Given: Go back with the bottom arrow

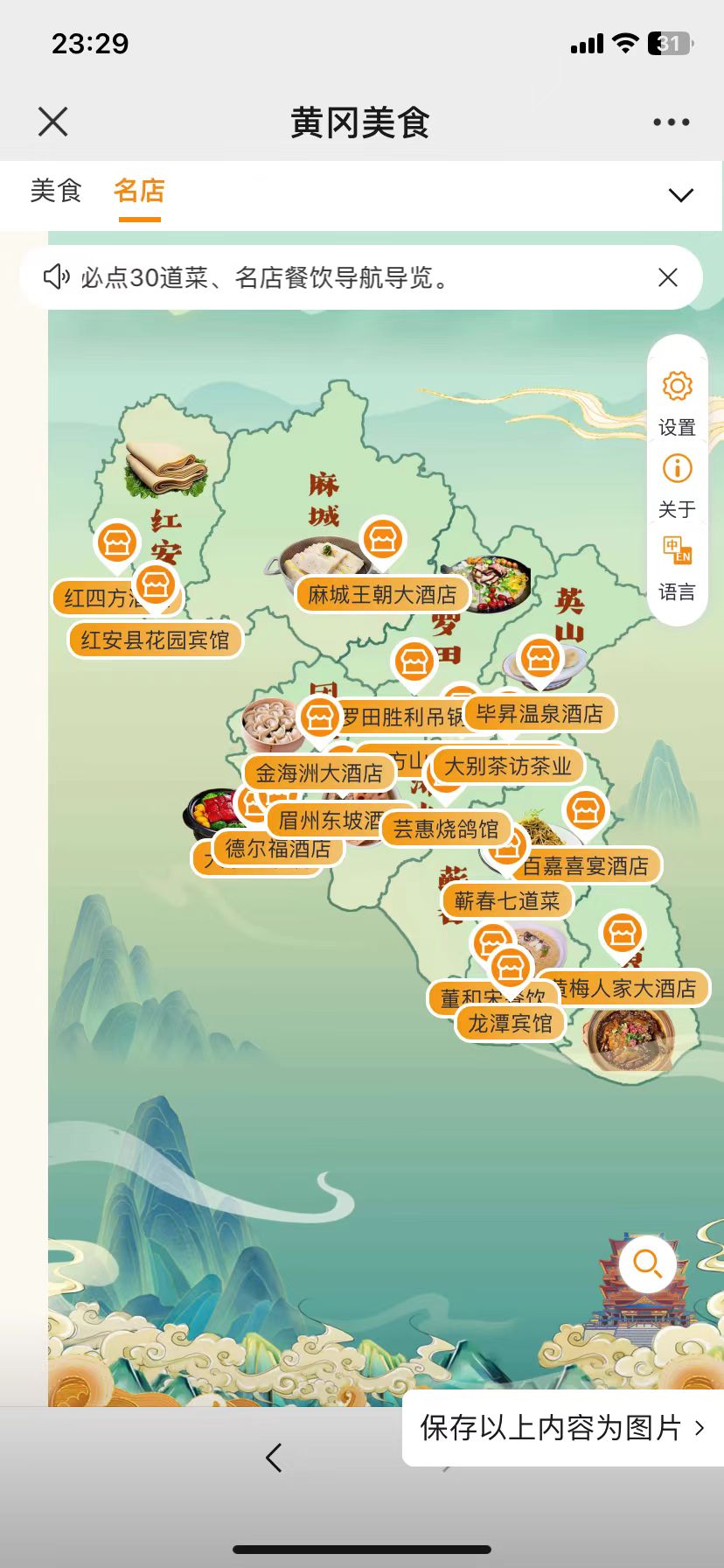Looking at the screenshot, I should pyautogui.click(x=274, y=1457).
